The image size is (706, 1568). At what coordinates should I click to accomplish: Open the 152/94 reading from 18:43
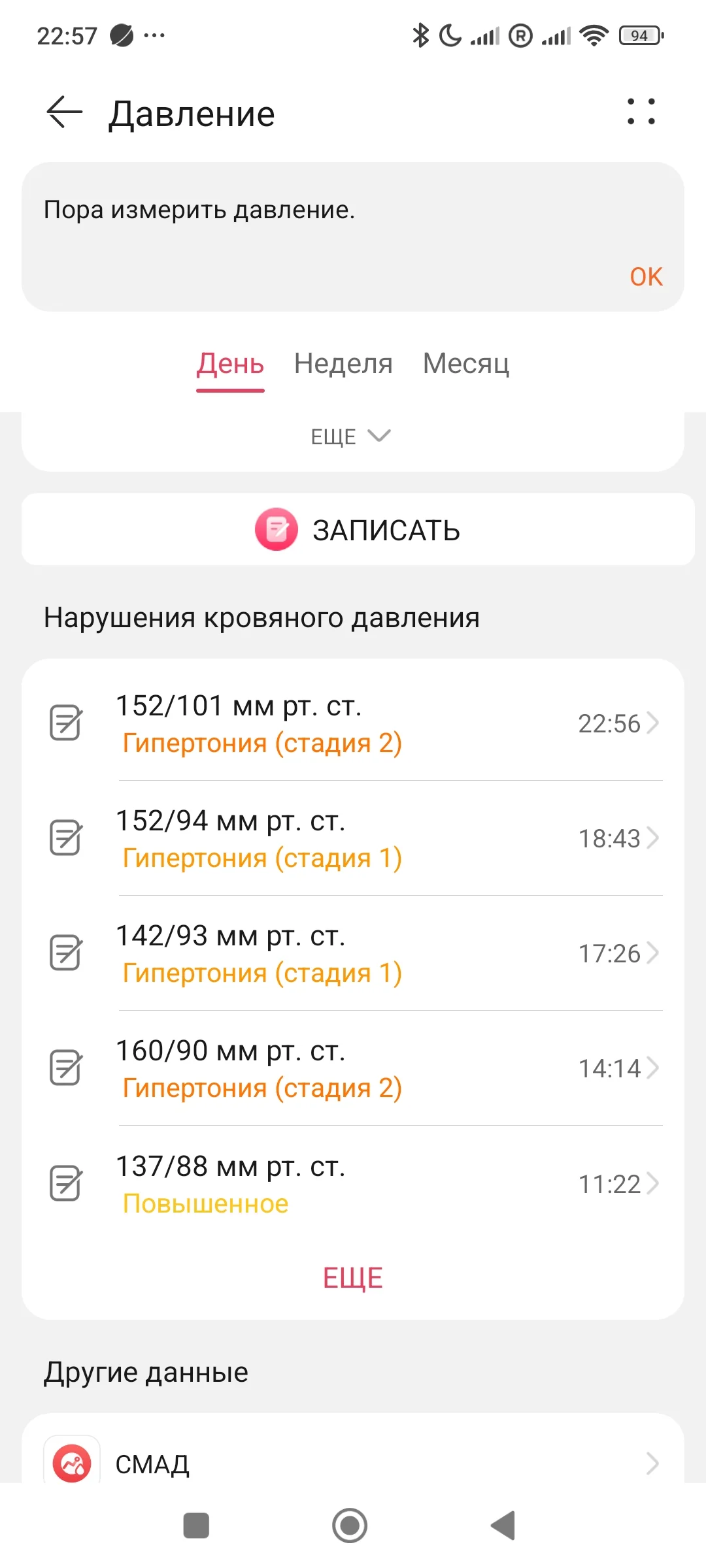pyautogui.click(x=353, y=838)
